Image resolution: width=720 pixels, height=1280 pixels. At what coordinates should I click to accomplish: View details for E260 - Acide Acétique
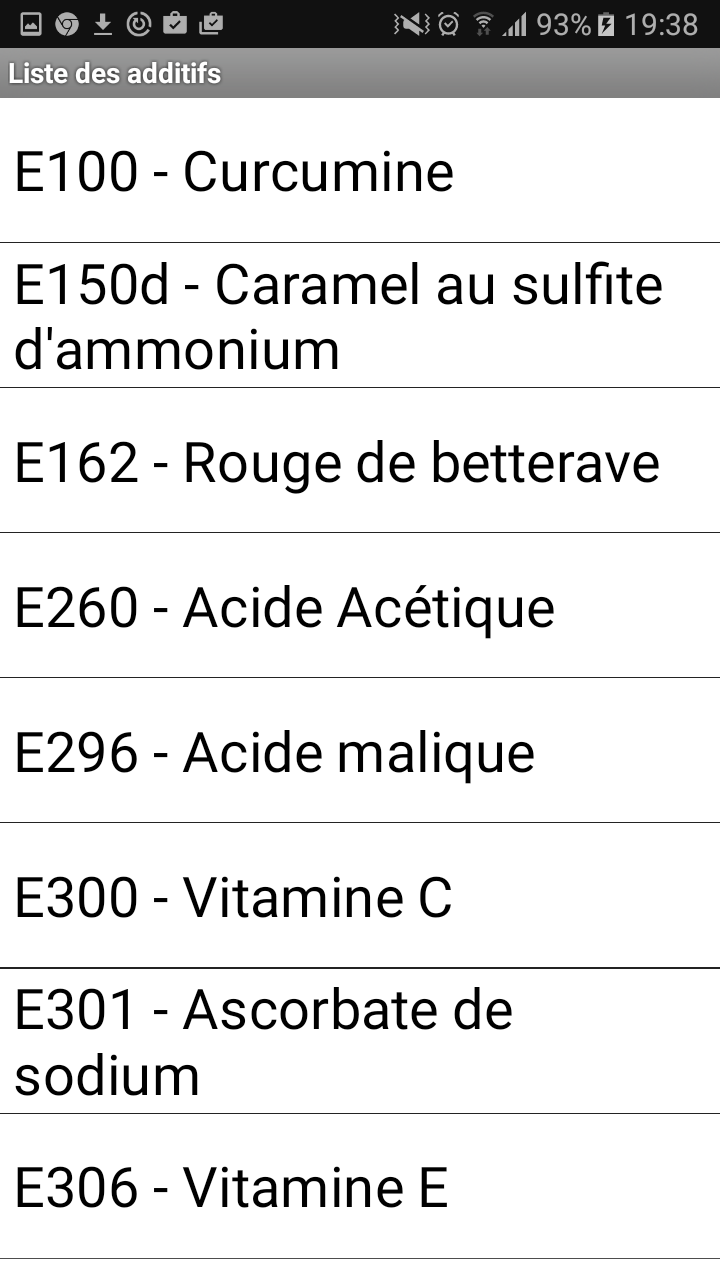[x=360, y=605]
